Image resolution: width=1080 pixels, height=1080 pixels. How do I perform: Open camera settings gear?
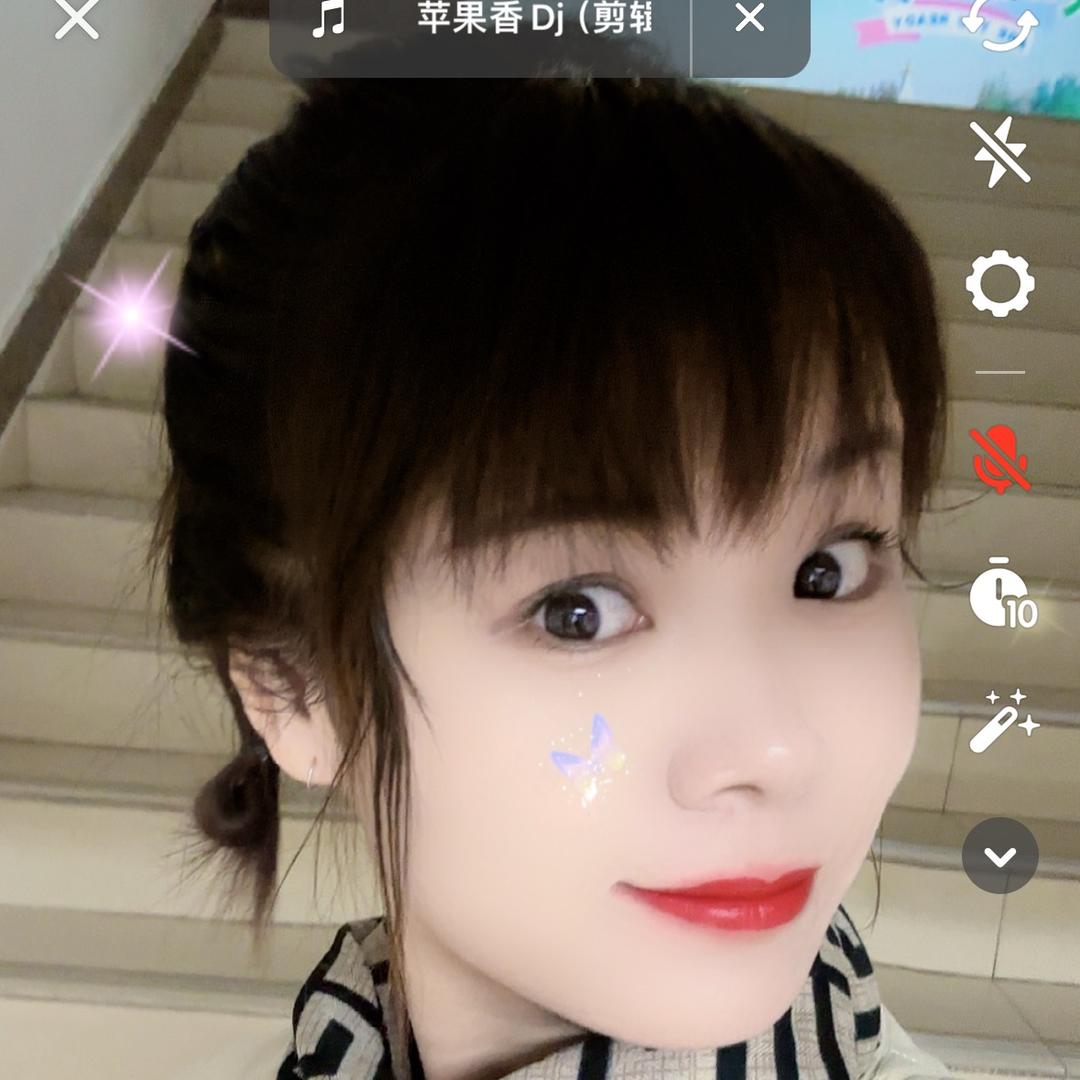coord(1000,284)
